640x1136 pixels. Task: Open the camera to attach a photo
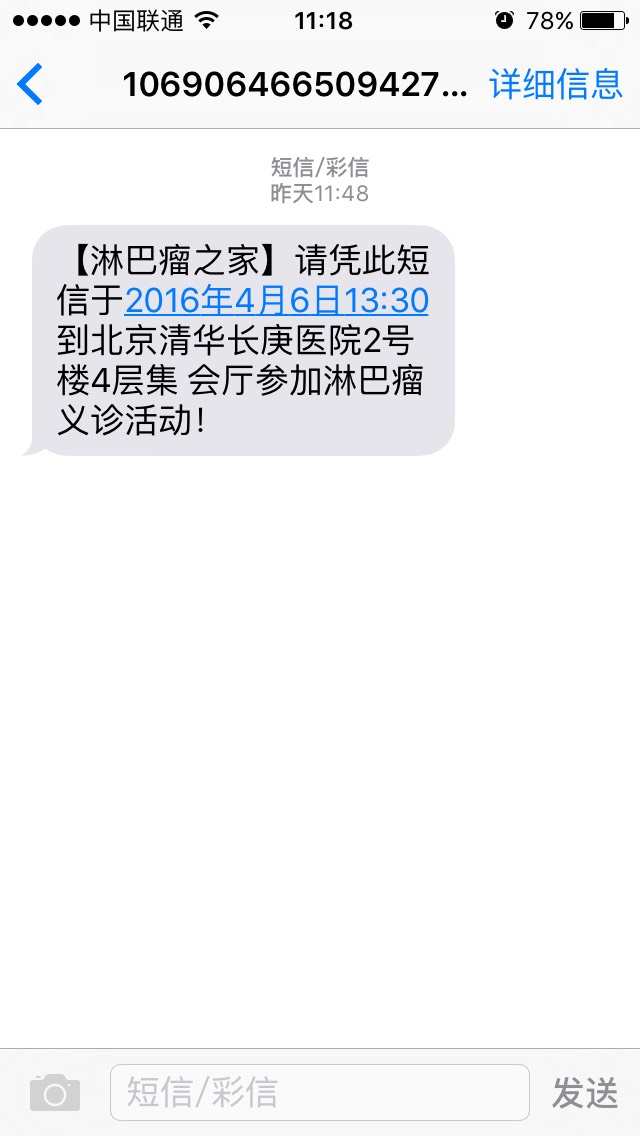click(54, 1092)
